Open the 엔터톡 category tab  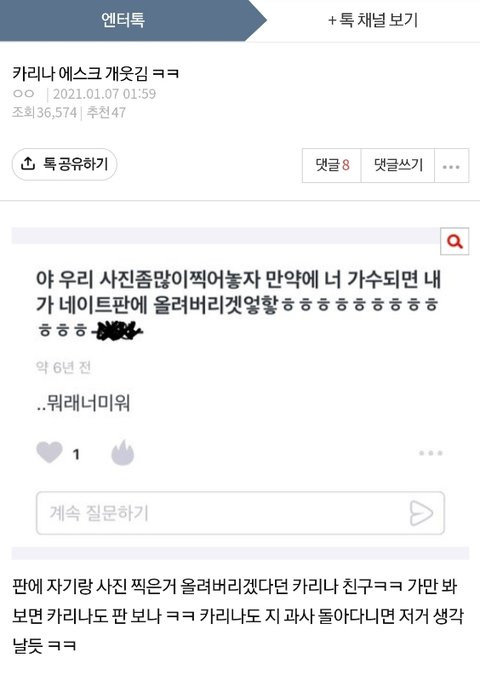(124, 20)
